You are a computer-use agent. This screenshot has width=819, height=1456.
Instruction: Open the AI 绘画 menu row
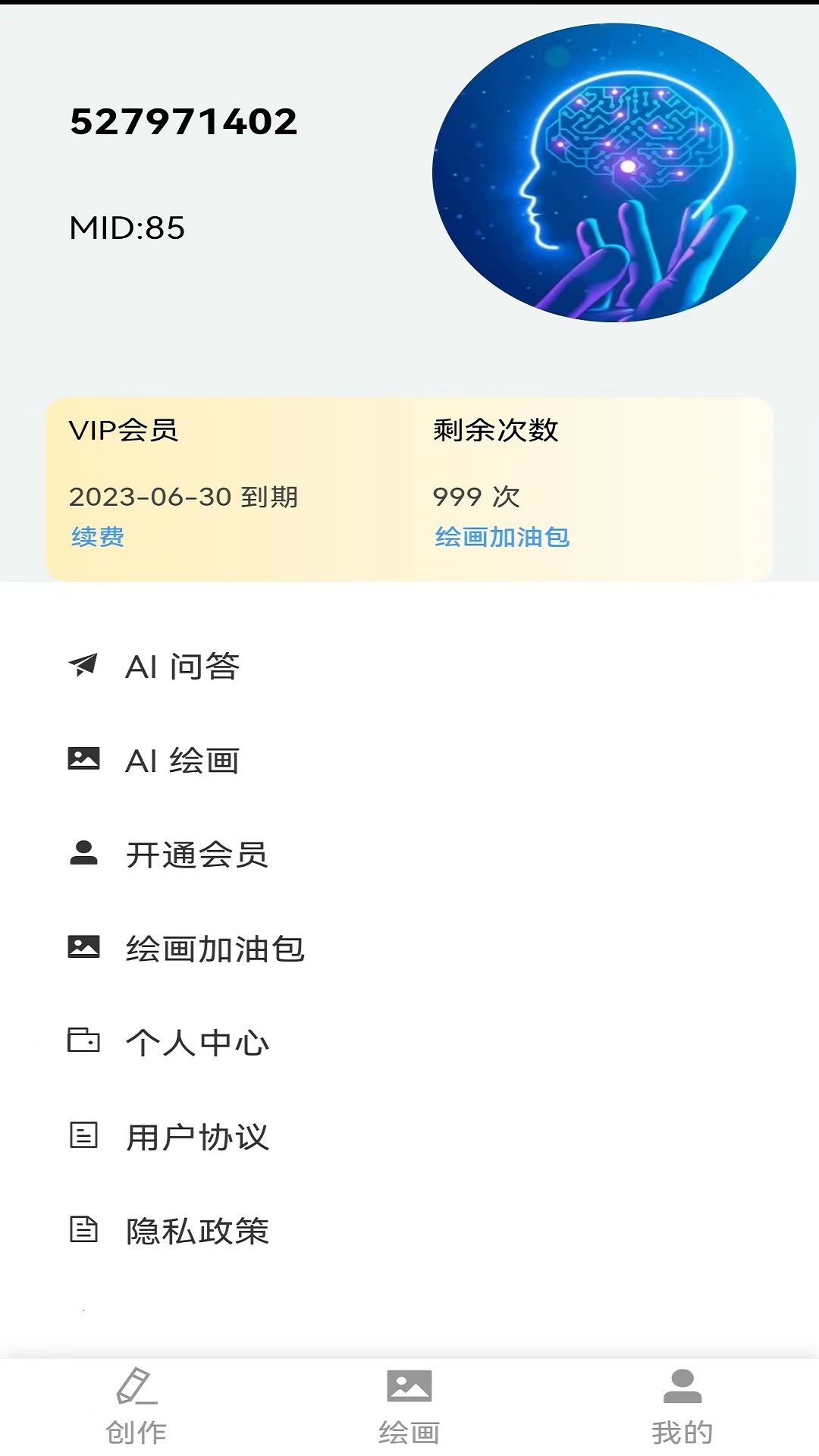[182, 761]
